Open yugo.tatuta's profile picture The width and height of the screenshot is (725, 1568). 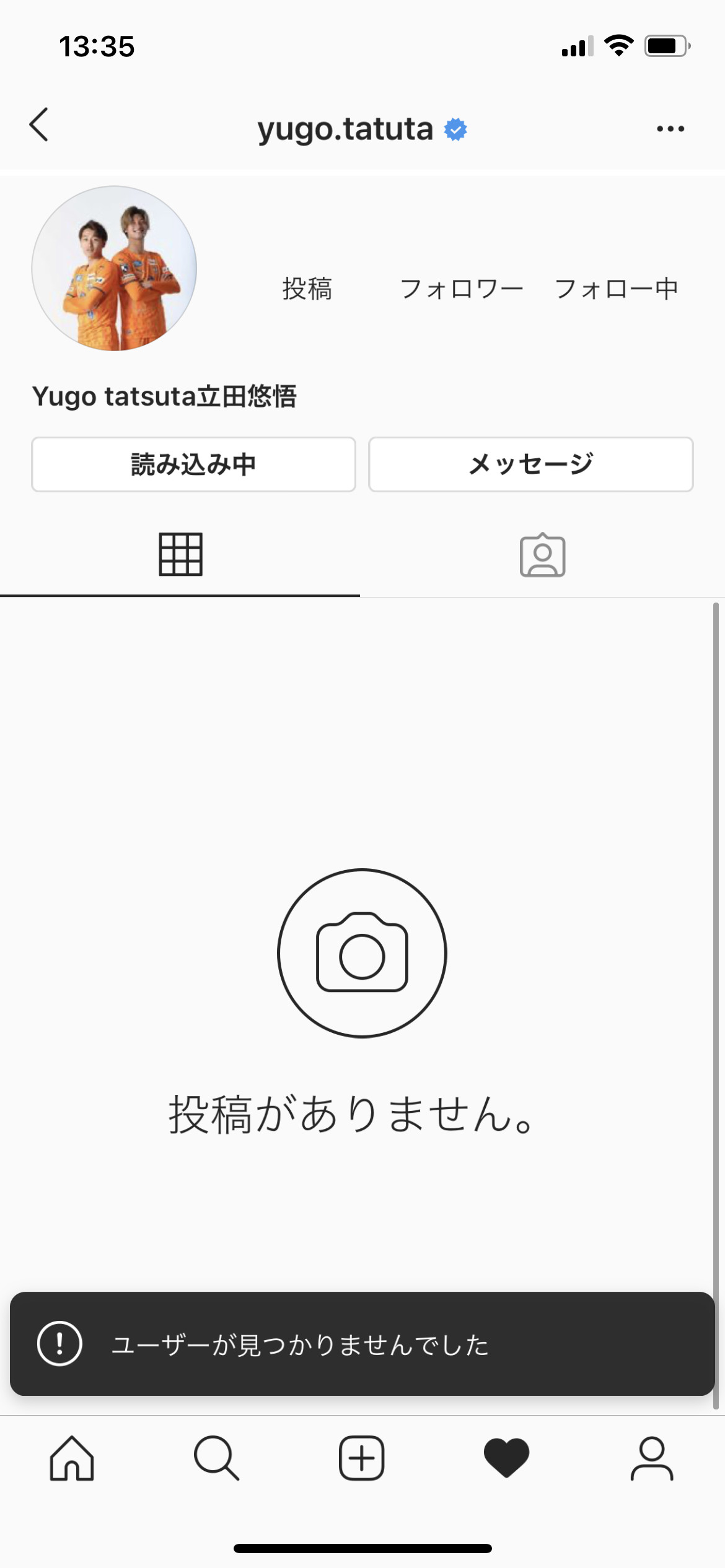[x=115, y=269]
